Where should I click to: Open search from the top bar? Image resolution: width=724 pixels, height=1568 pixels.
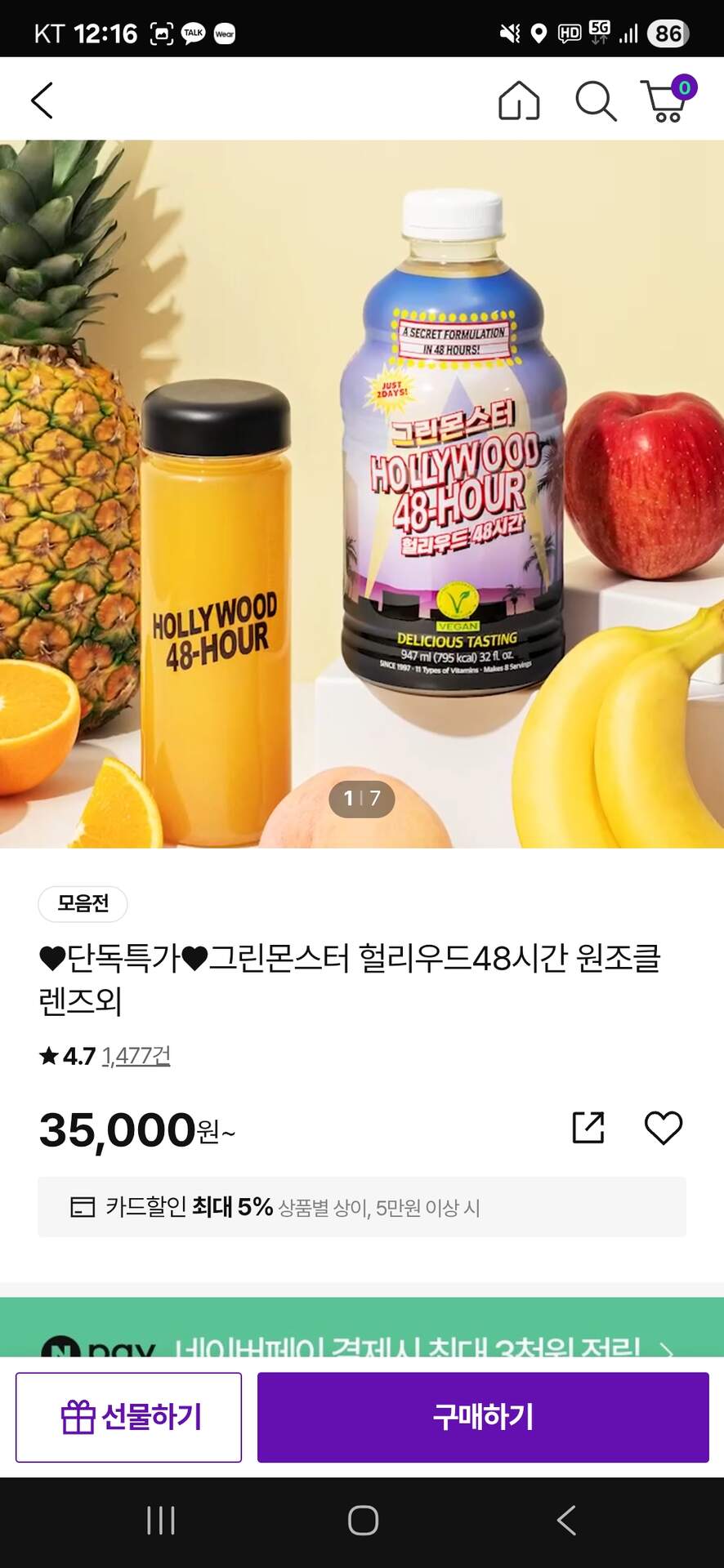595,101
